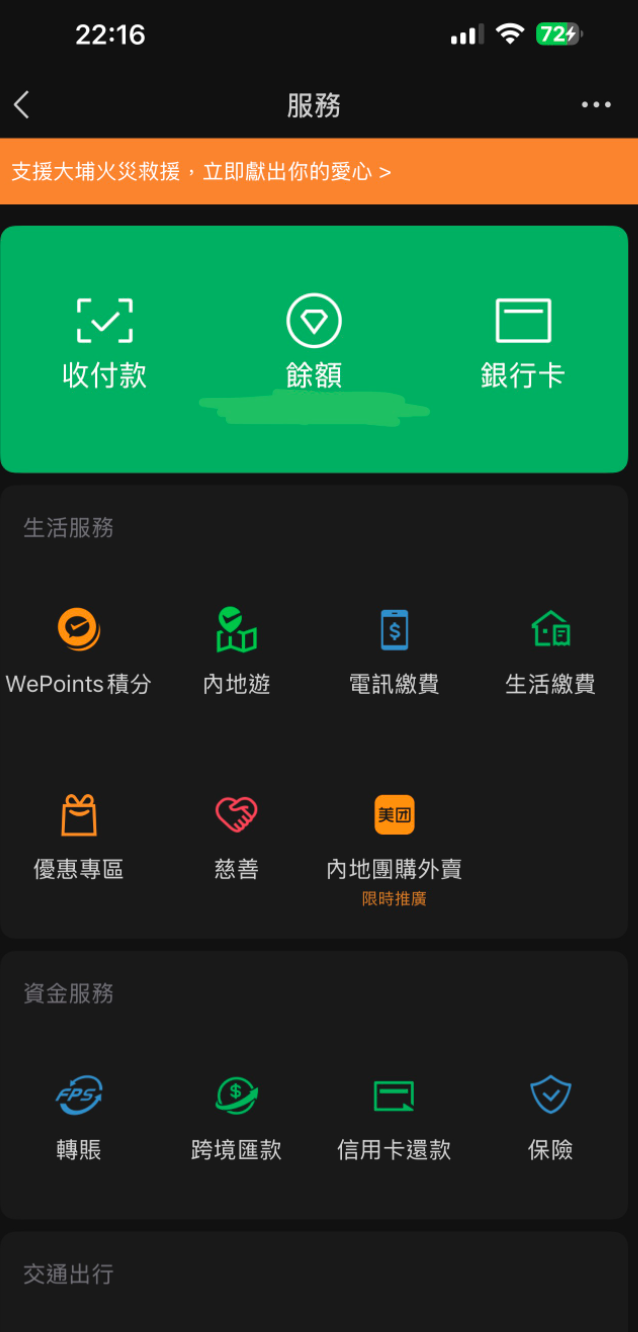Image resolution: width=638 pixels, height=1332 pixels.
Task: Open 跨境匯款 cross-border remittance
Action: point(237,1116)
